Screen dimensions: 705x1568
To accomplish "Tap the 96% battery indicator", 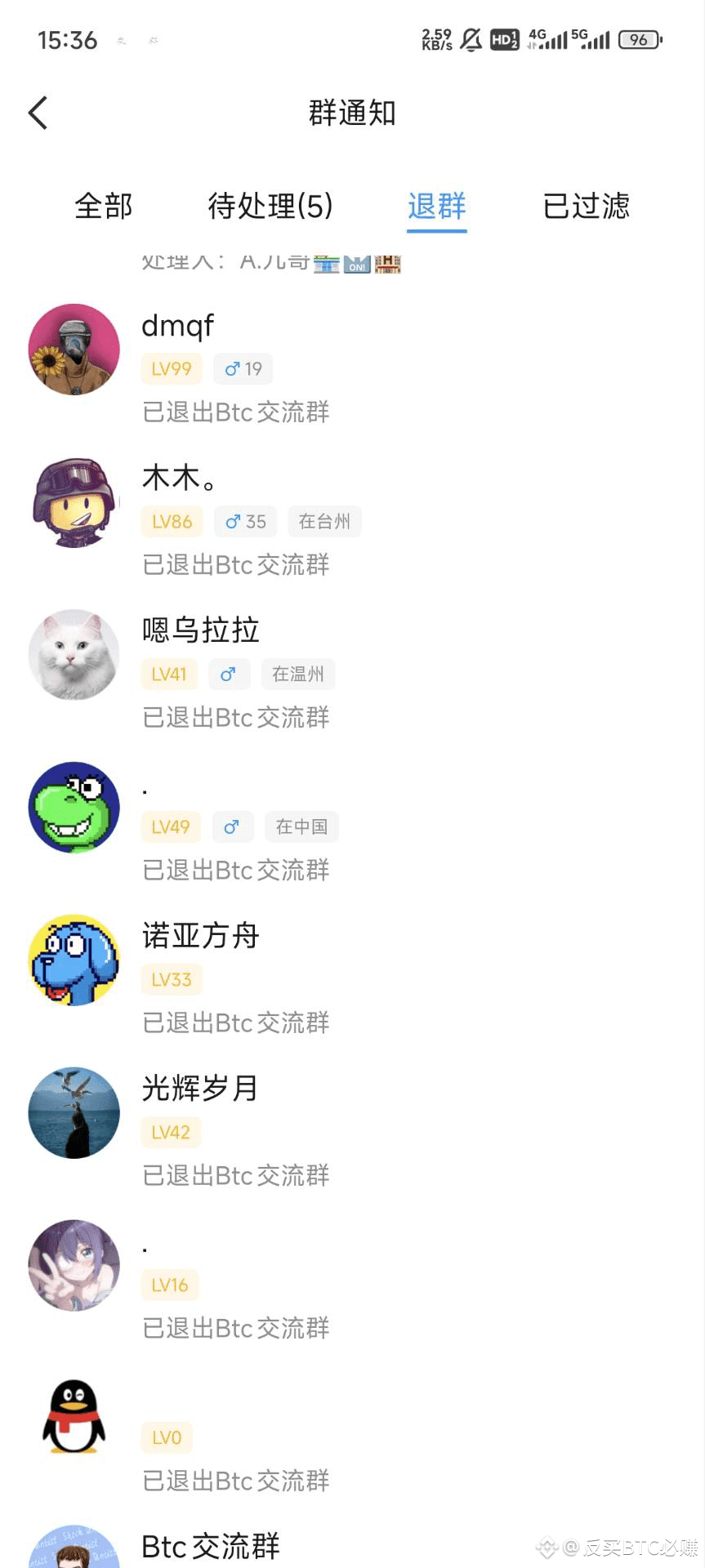I will [638, 39].
